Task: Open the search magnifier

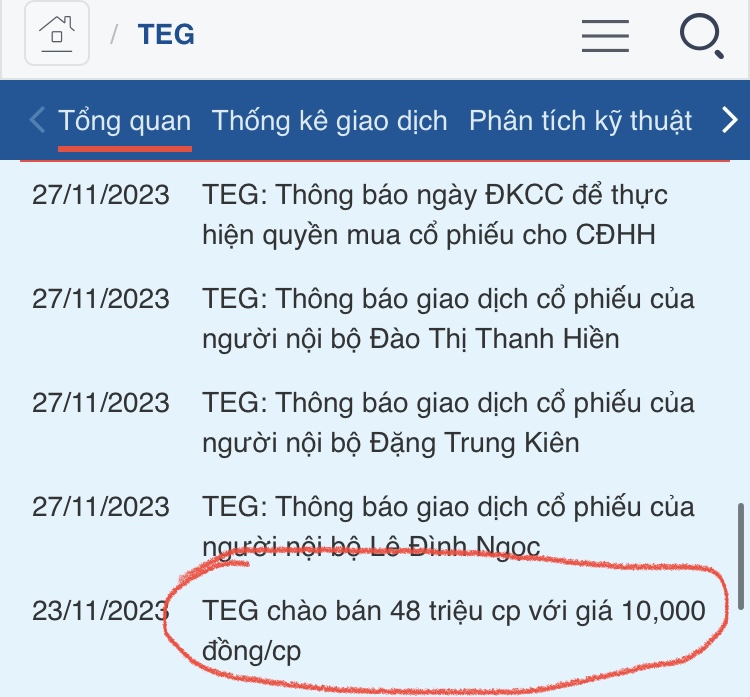Action: (x=701, y=35)
